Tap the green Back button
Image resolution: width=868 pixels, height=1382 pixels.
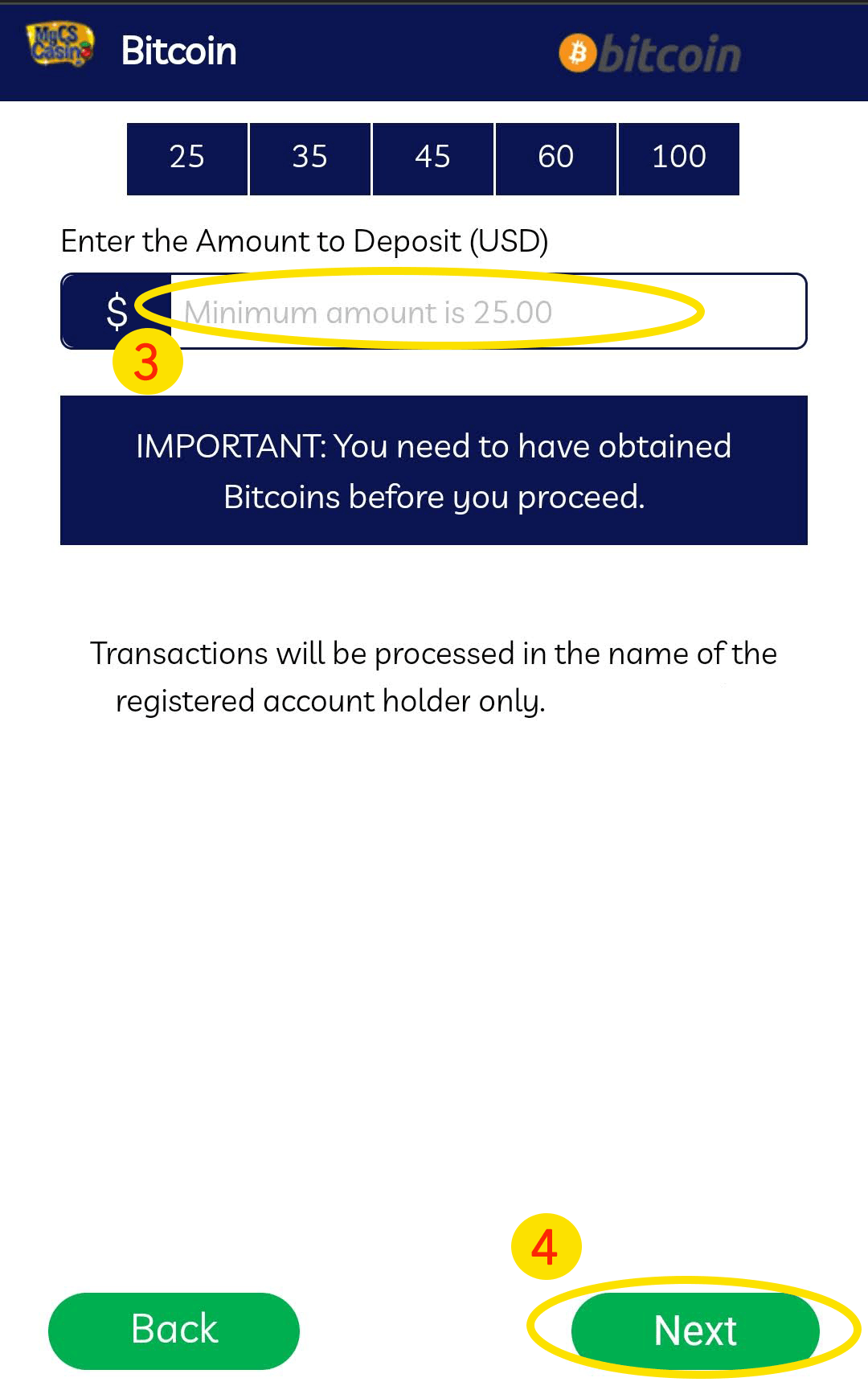click(174, 1330)
